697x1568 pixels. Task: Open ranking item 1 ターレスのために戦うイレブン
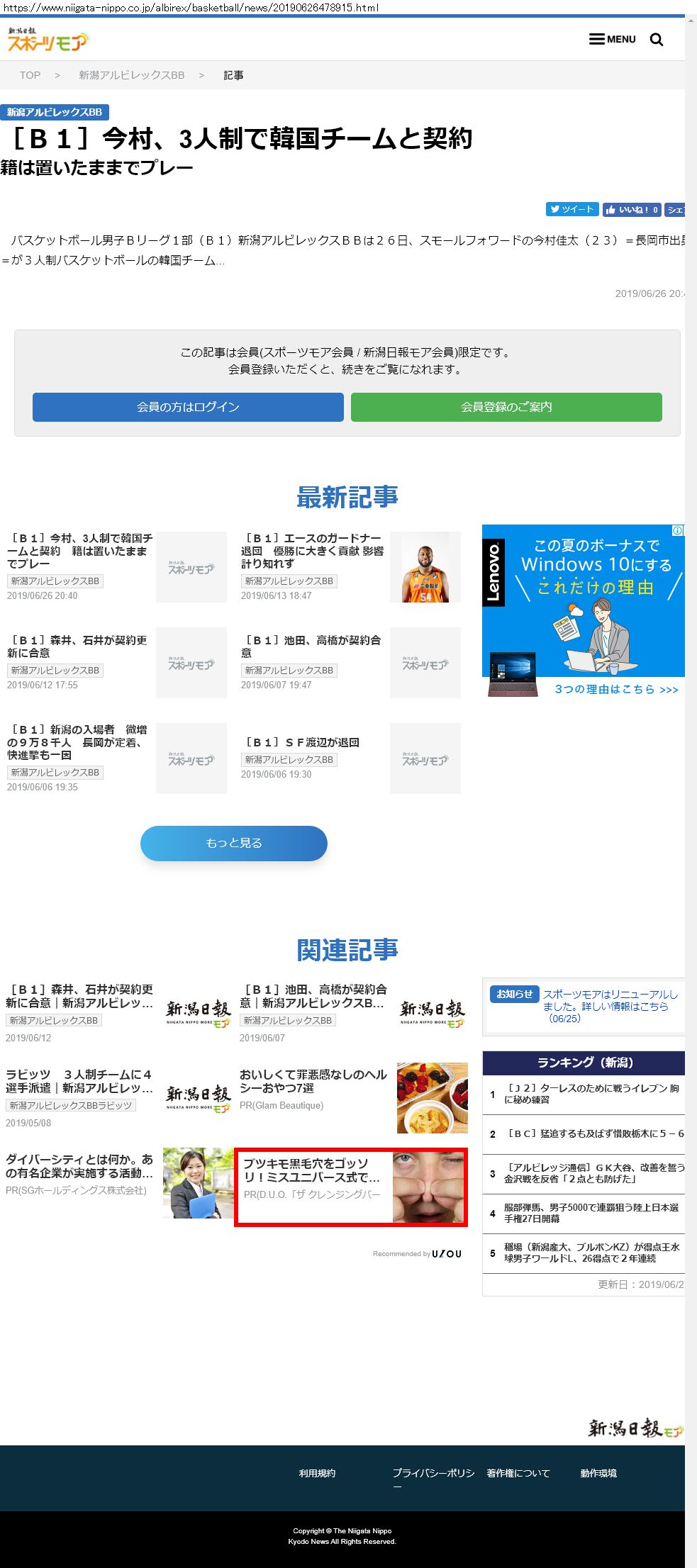(591, 1094)
